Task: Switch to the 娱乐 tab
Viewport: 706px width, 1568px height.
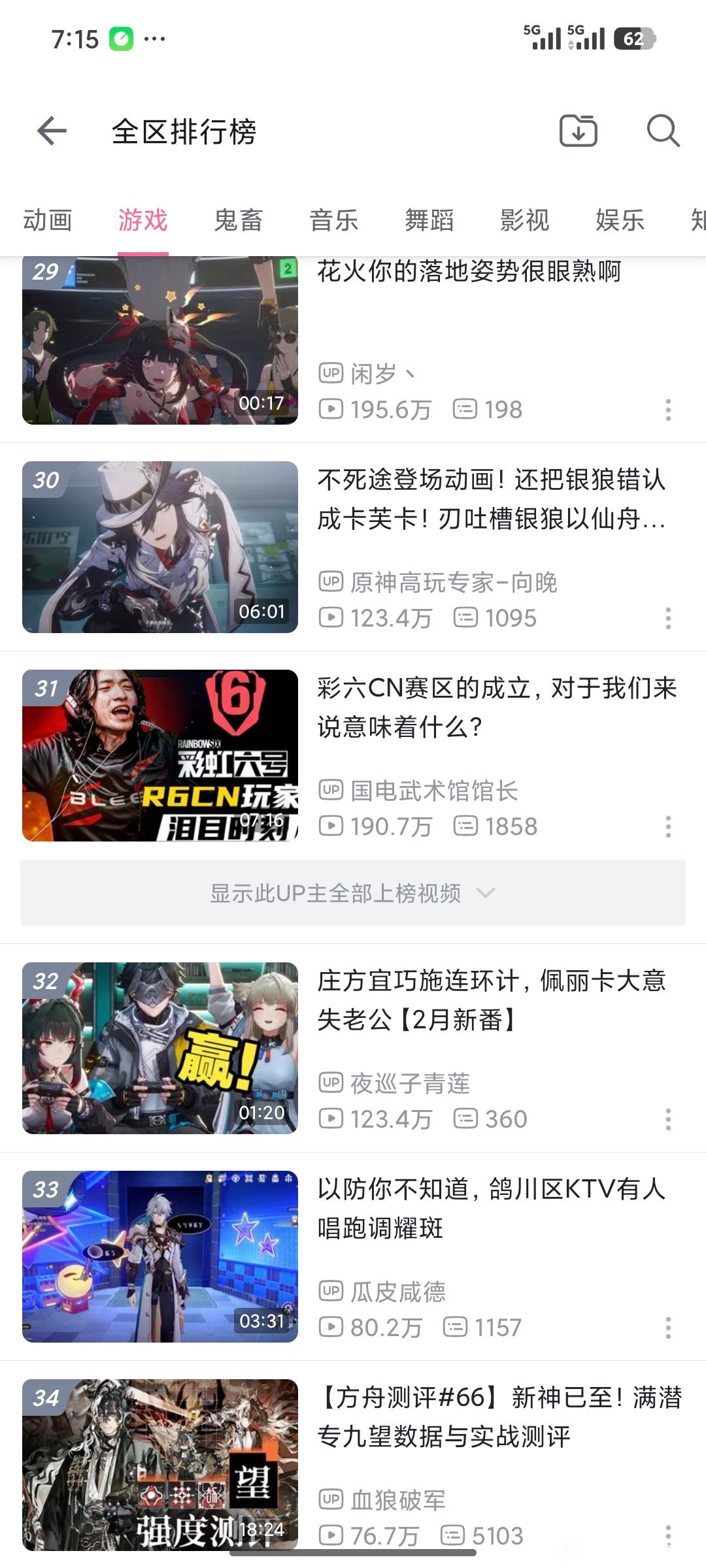Action: click(620, 221)
